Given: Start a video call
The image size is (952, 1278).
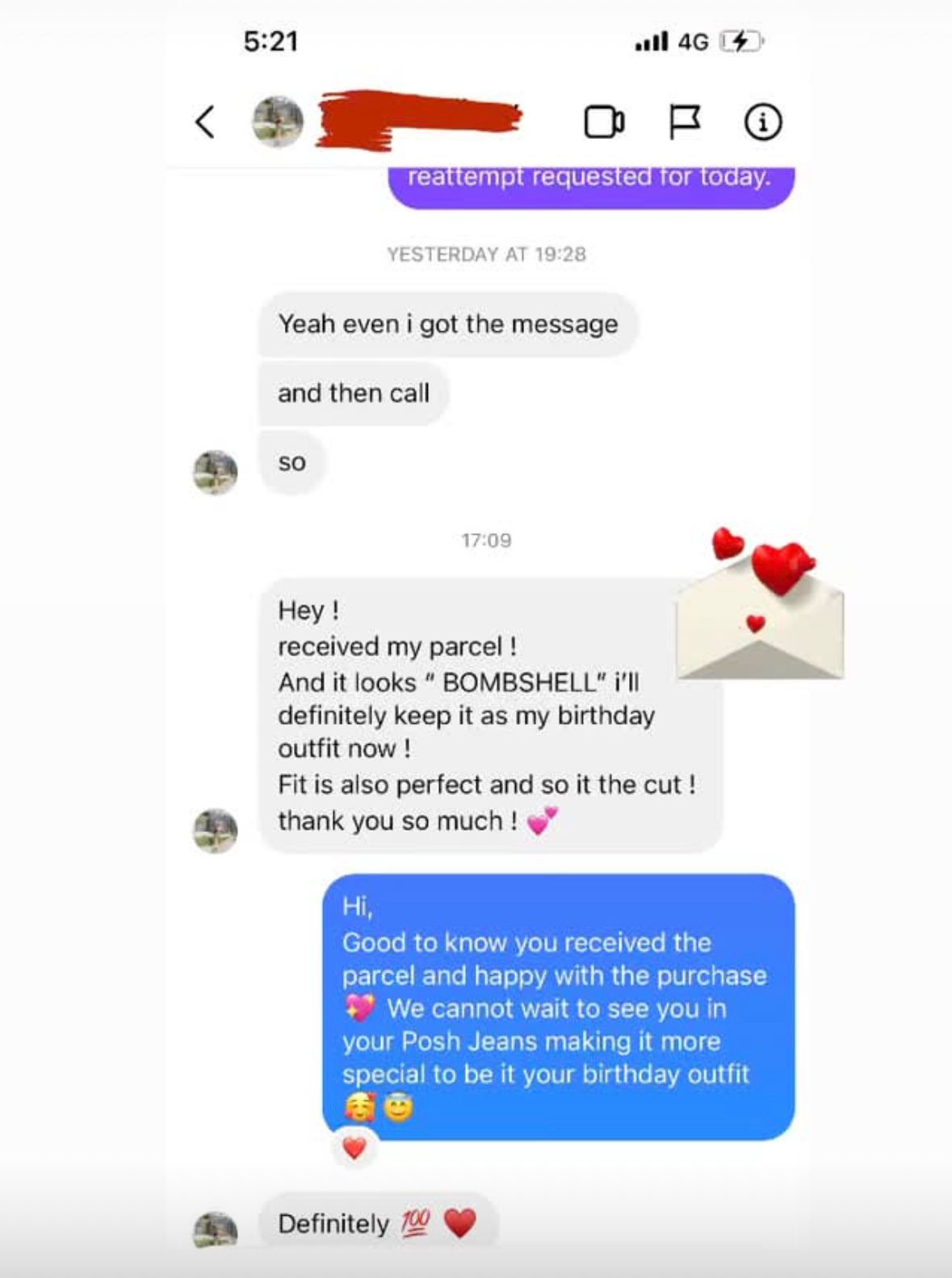Looking at the screenshot, I should pos(603,122).
